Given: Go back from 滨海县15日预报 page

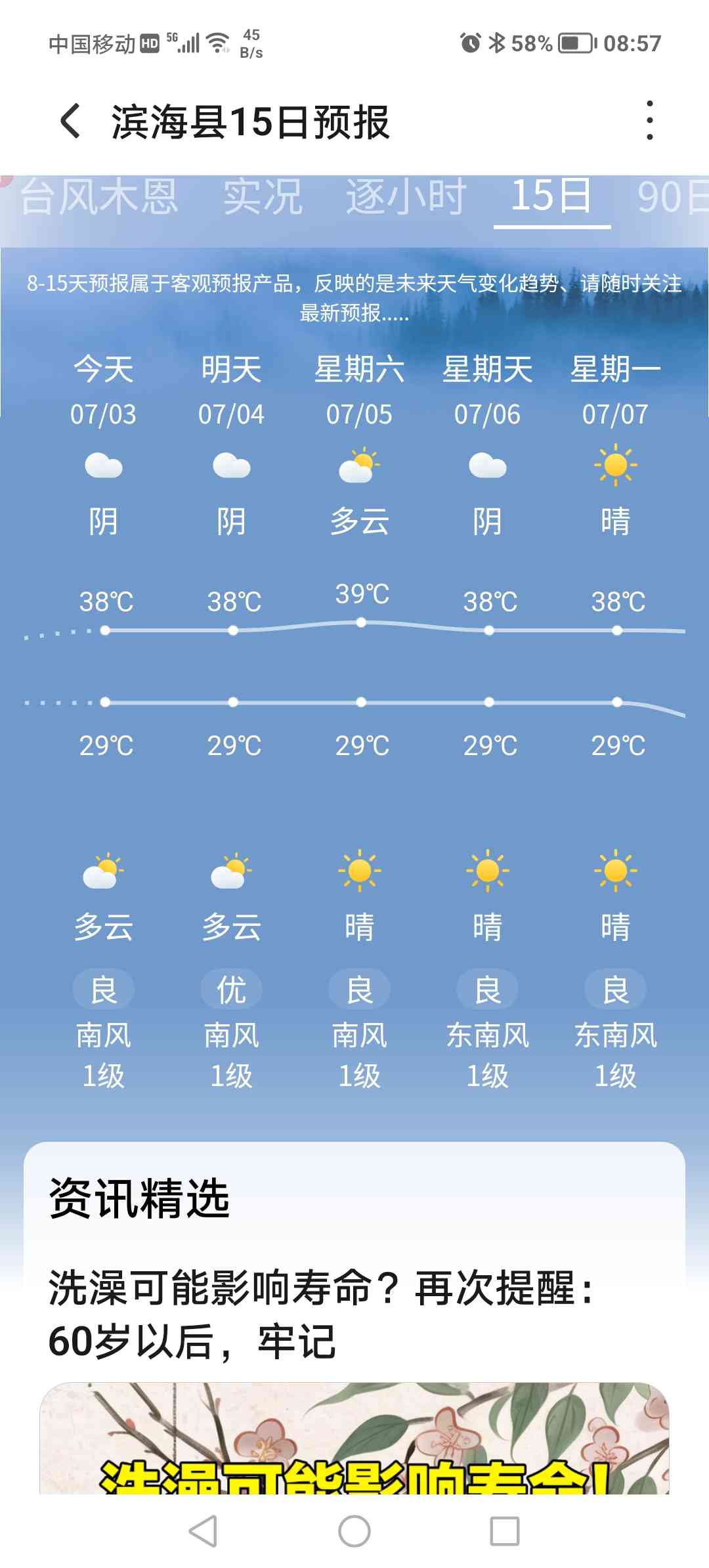Looking at the screenshot, I should [x=70, y=121].
